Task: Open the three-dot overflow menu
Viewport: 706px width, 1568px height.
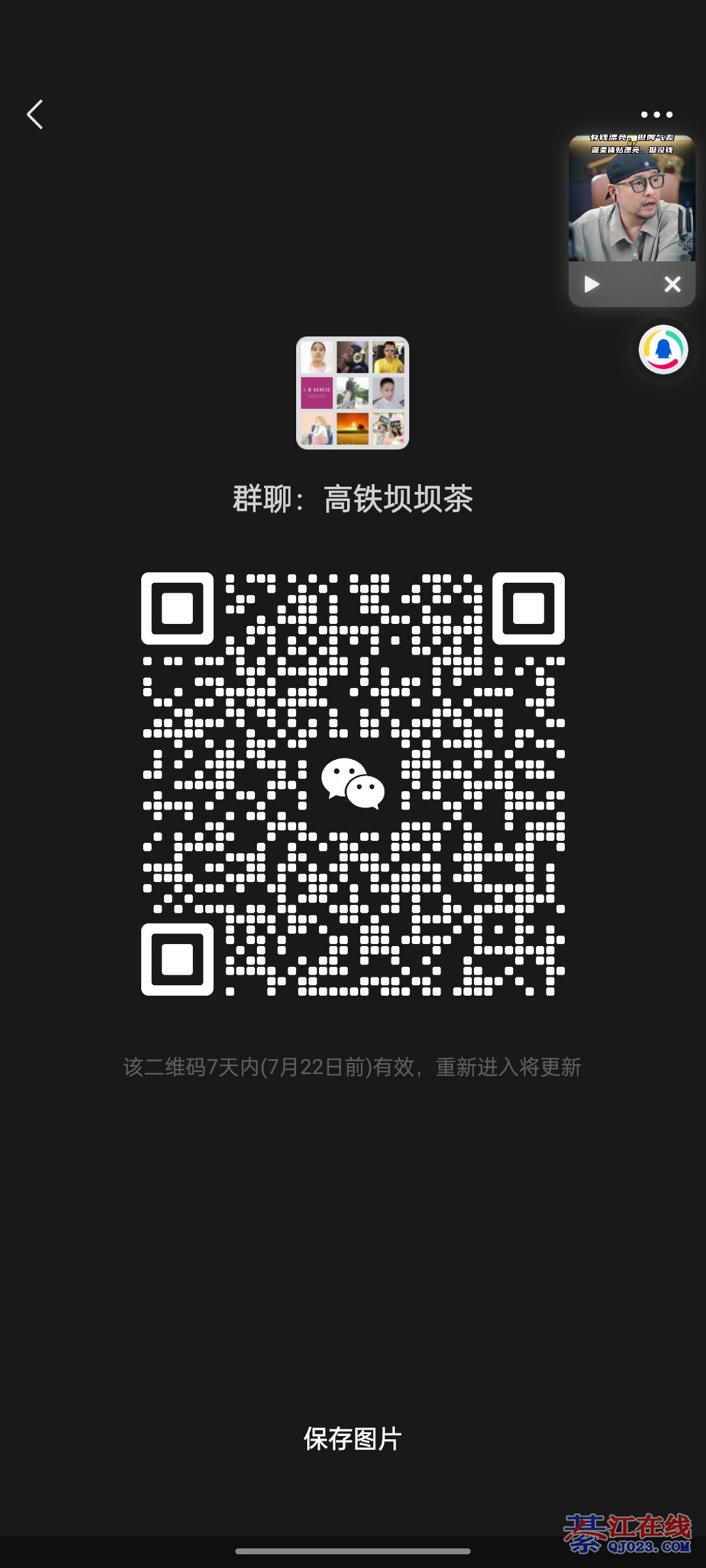Action: pyautogui.click(x=656, y=115)
